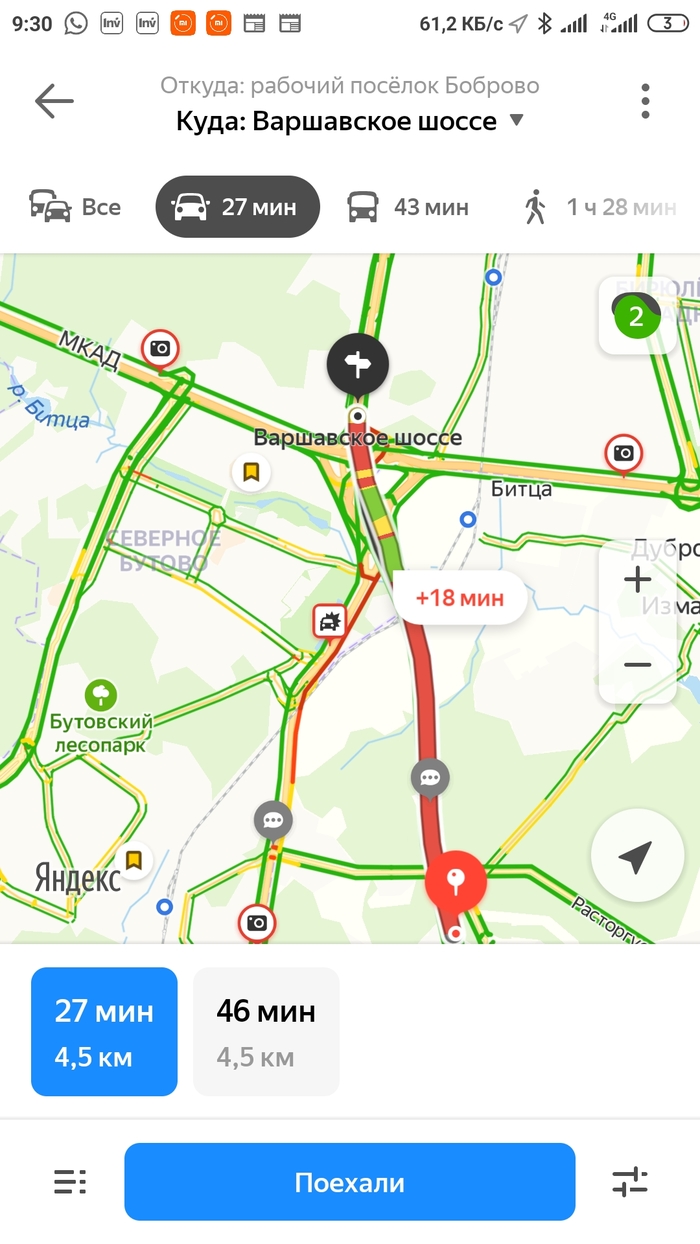700x1244 pixels.
Task: Expand destination dropdown Варшавское шоссе
Action: coord(517,121)
